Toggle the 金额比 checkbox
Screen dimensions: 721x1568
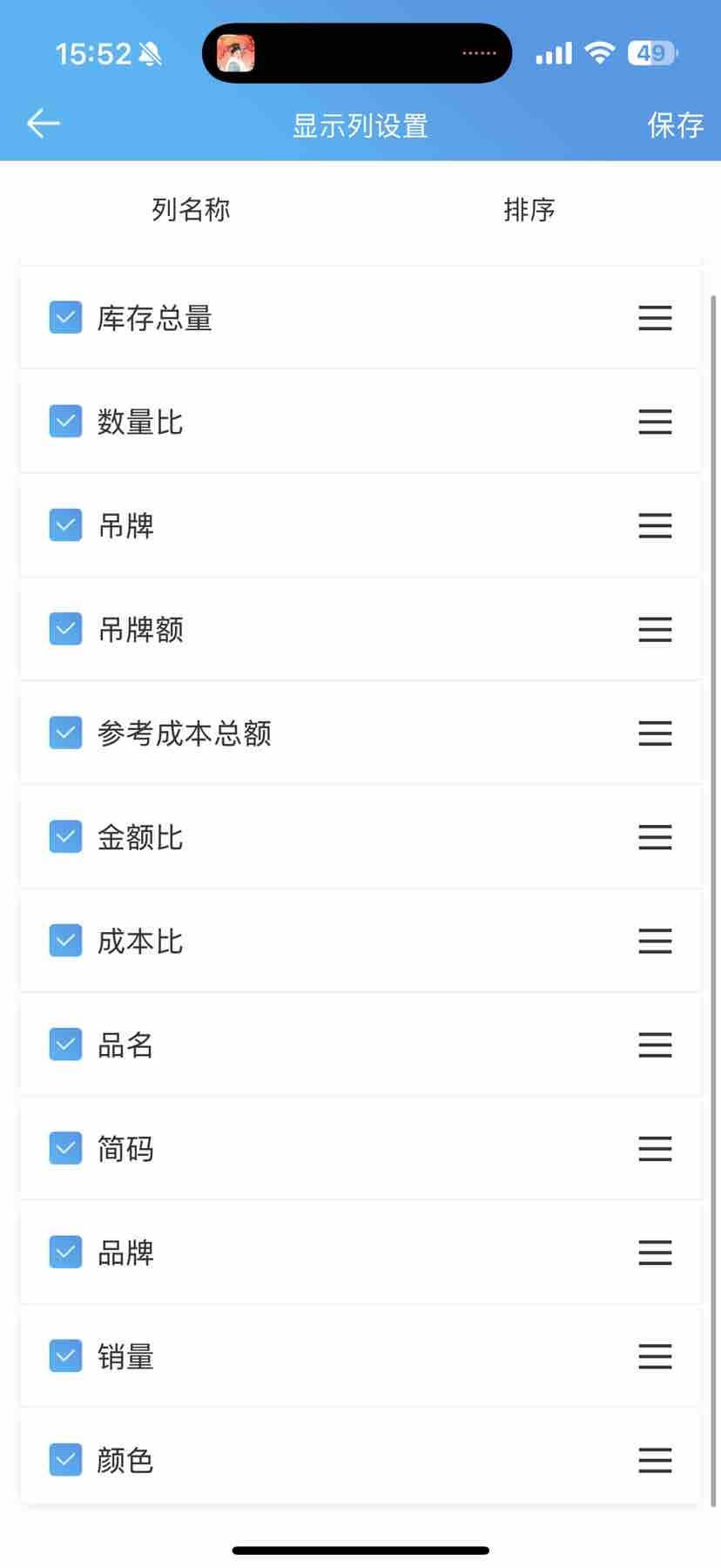[x=65, y=837]
